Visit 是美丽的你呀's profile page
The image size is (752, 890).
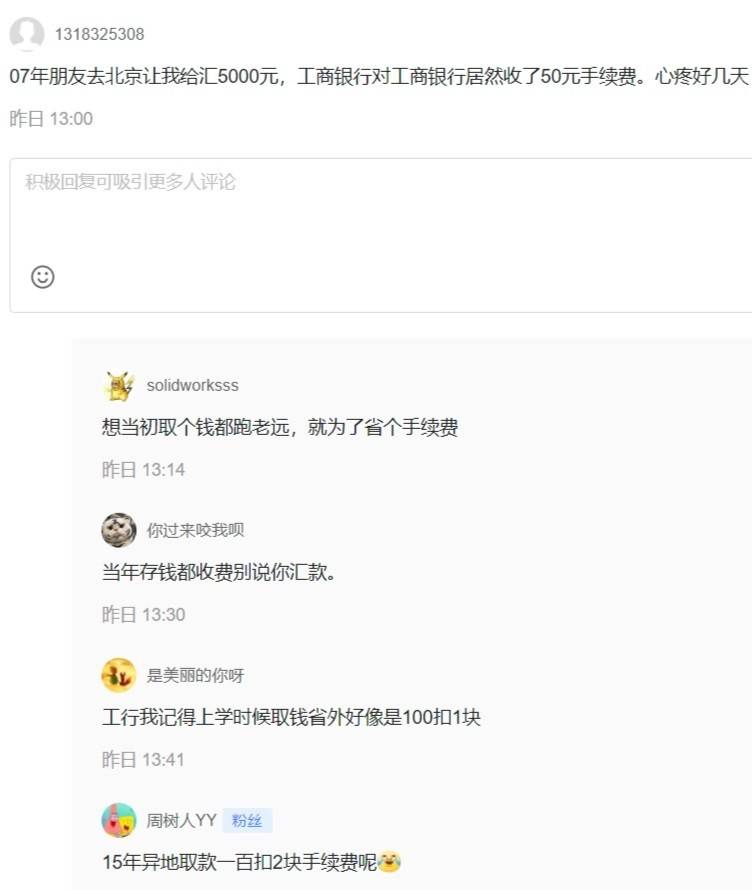(195, 675)
